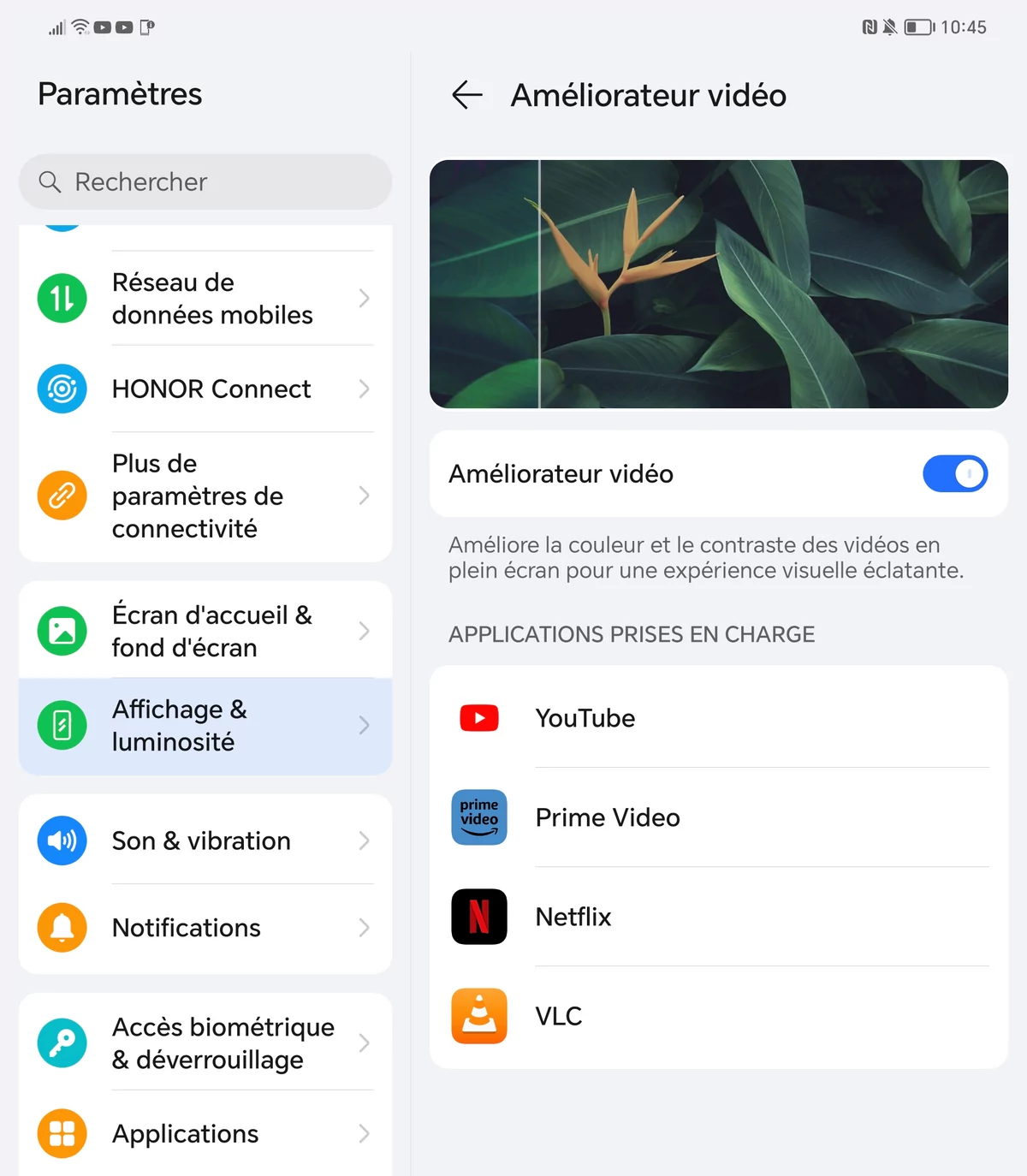This screenshot has height=1176, width=1027.
Task: Open Plus de paramètres de connectivité
Action: (x=205, y=496)
